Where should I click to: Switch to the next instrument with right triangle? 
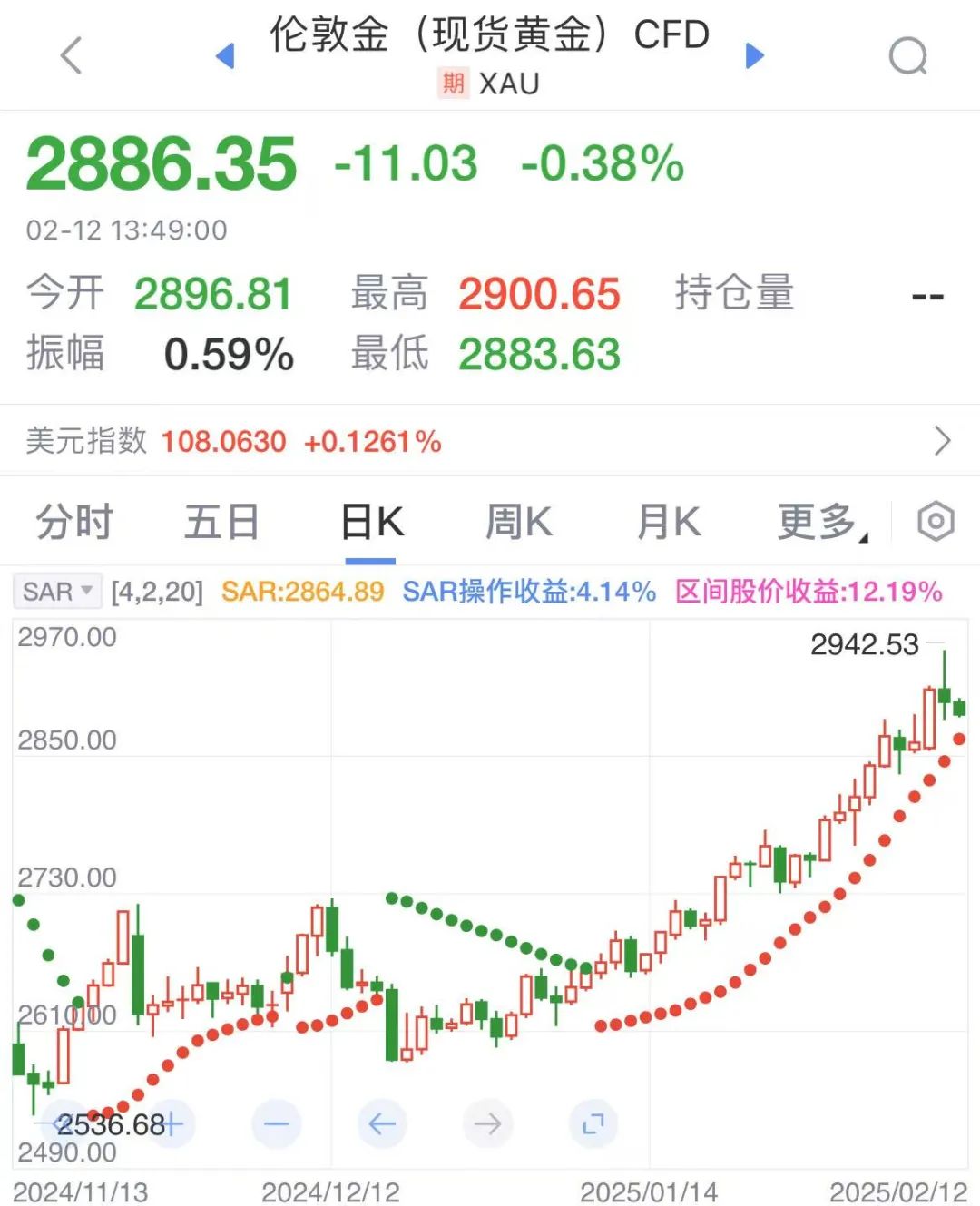tap(754, 56)
